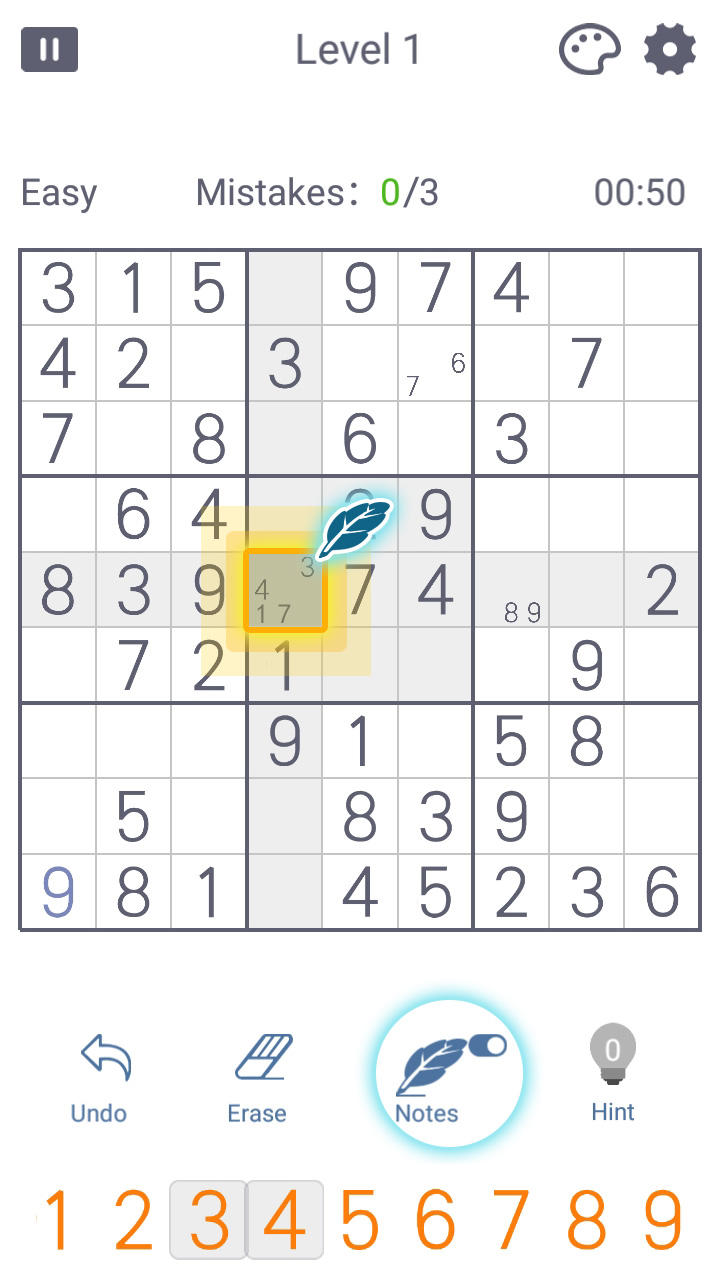Tap the highlighted number 3
Screen dimensions: 720x1280
tap(208, 1218)
